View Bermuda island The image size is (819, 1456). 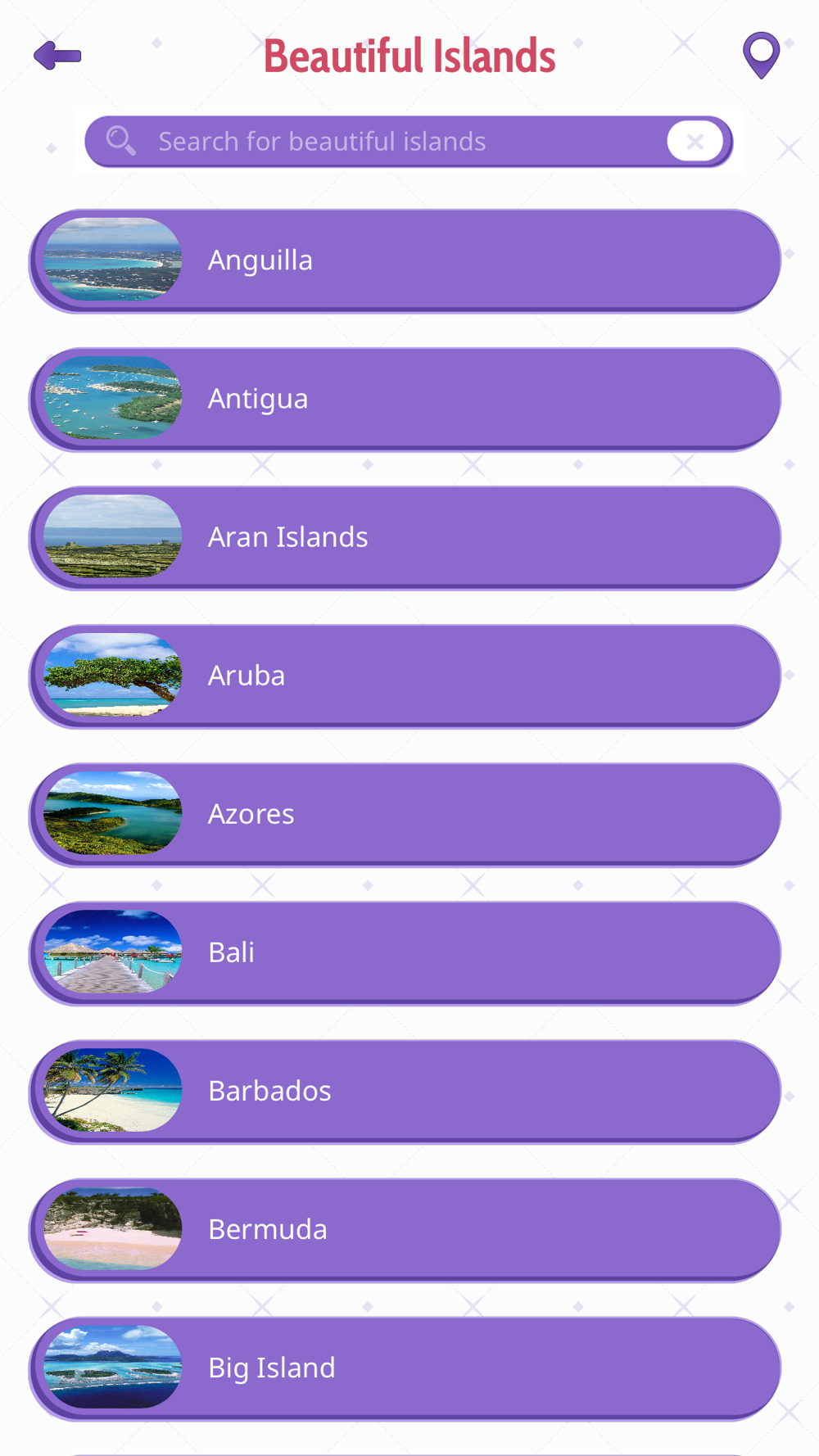coord(405,1229)
